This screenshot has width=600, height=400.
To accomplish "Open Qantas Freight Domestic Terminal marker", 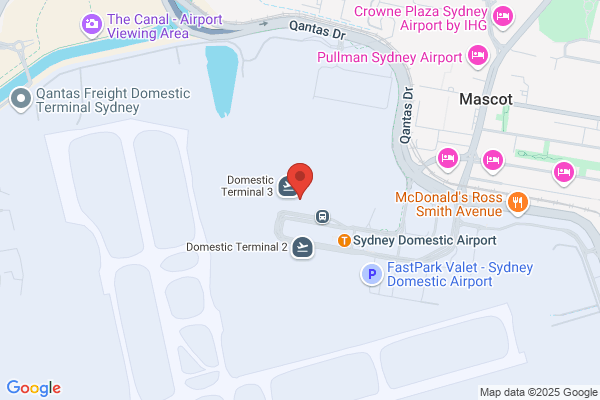I will point(21,100).
